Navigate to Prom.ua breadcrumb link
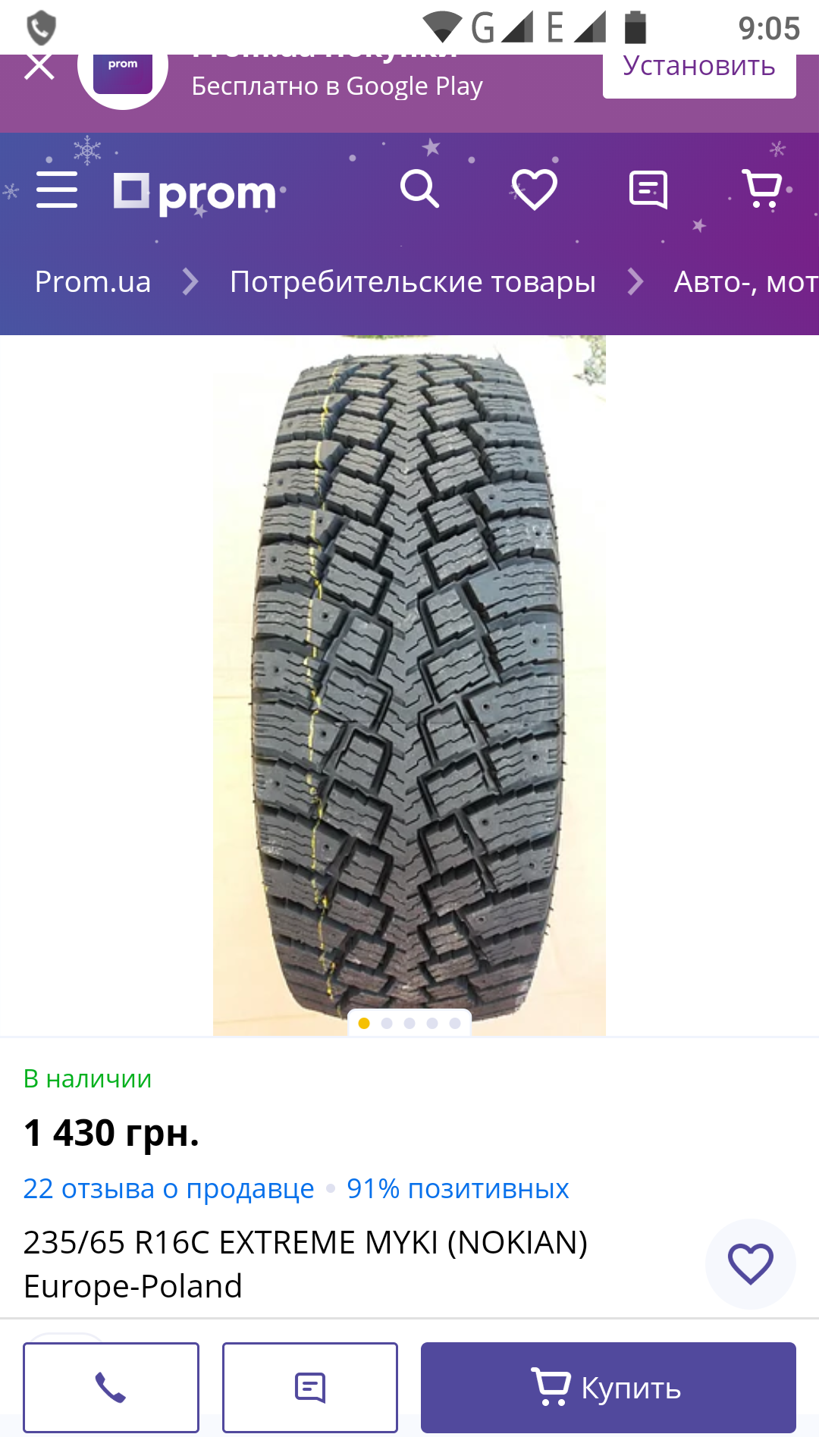The height and width of the screenshot is (1456, 819). click(93, 281)
